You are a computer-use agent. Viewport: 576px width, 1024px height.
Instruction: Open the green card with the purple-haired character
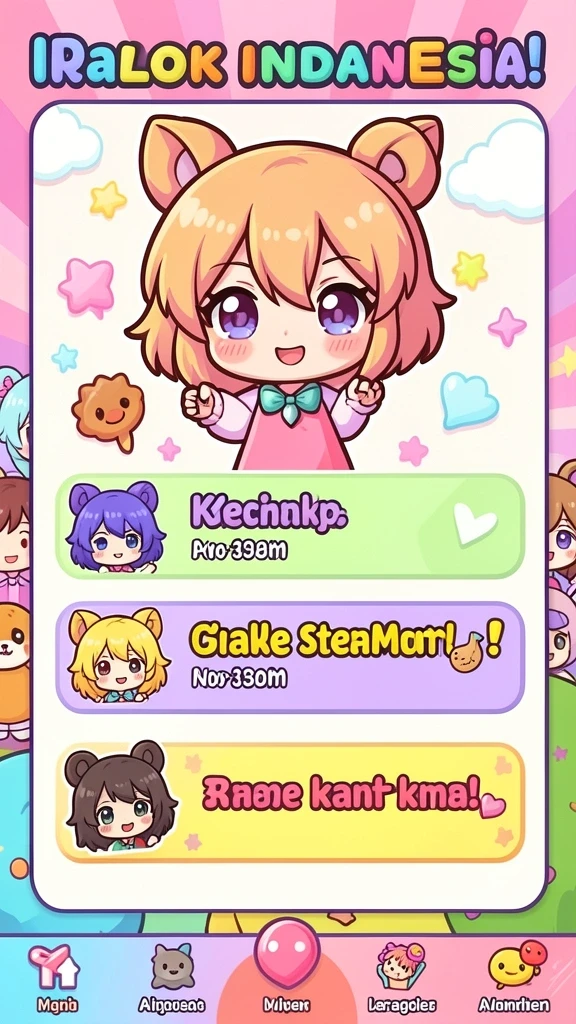[290, 526]
